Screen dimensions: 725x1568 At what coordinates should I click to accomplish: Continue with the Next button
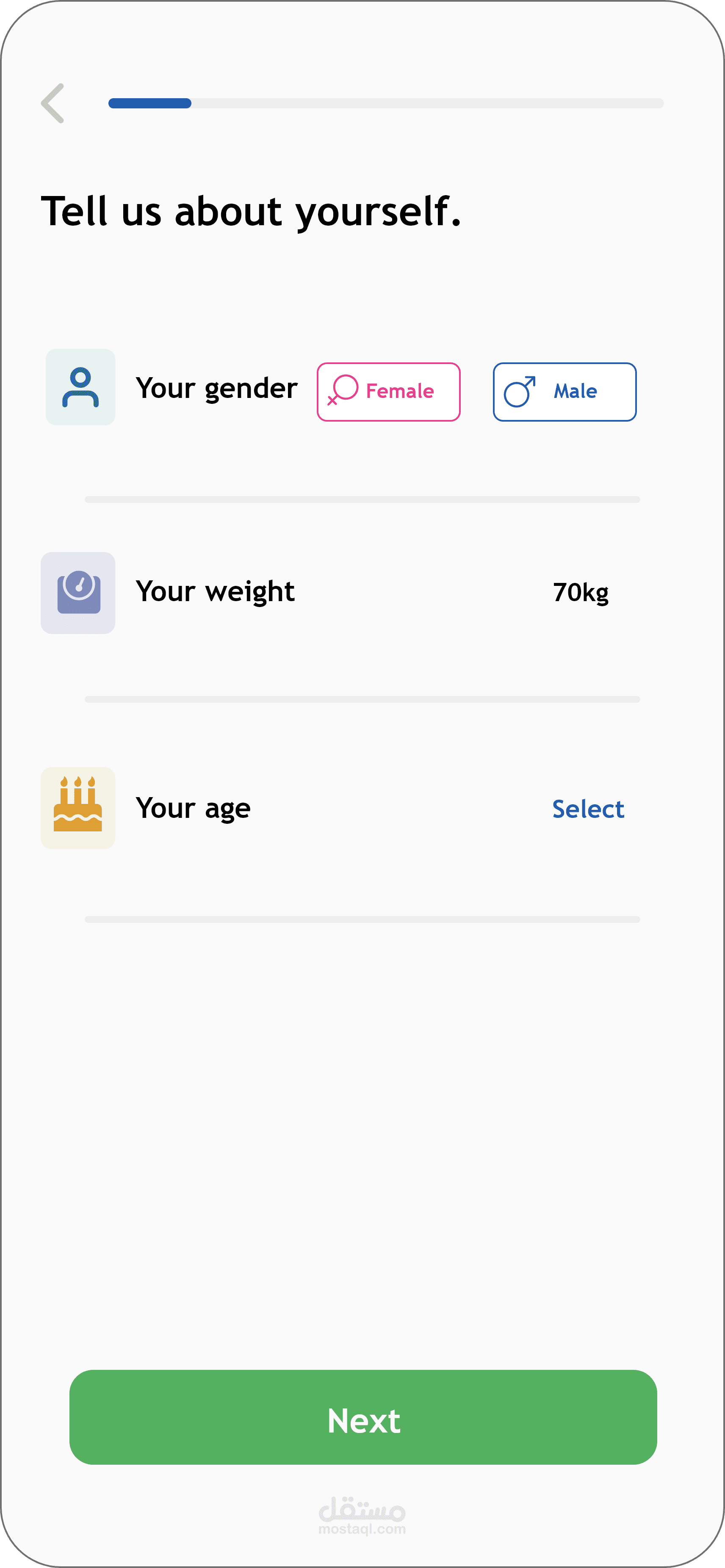pyautogui.click(x=363, y=1418)
